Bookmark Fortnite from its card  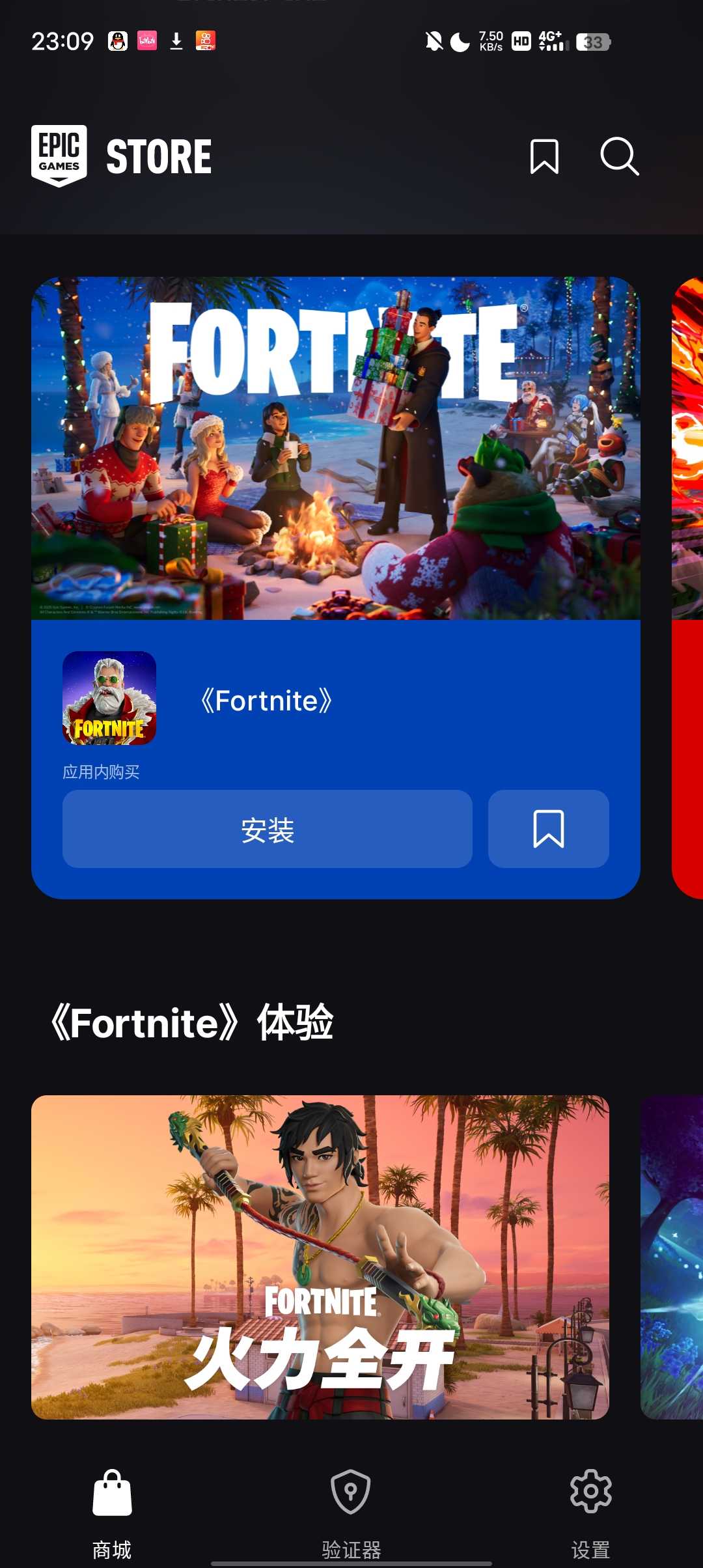coord(548,829)
